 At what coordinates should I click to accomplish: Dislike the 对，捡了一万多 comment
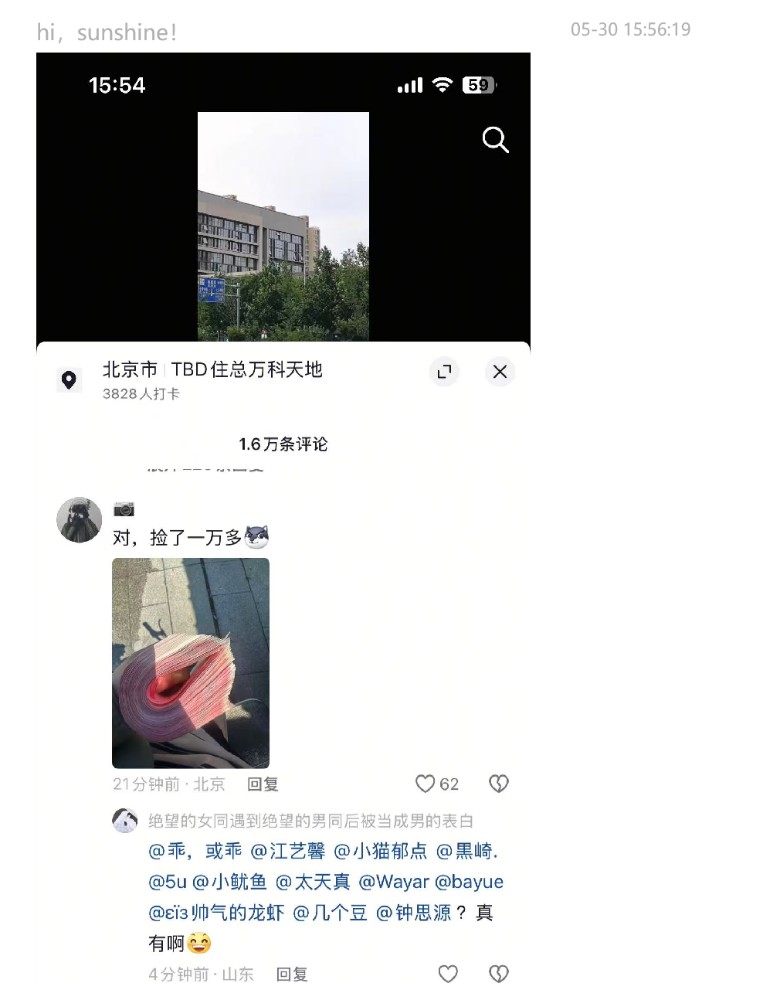(x=498, y=784)
